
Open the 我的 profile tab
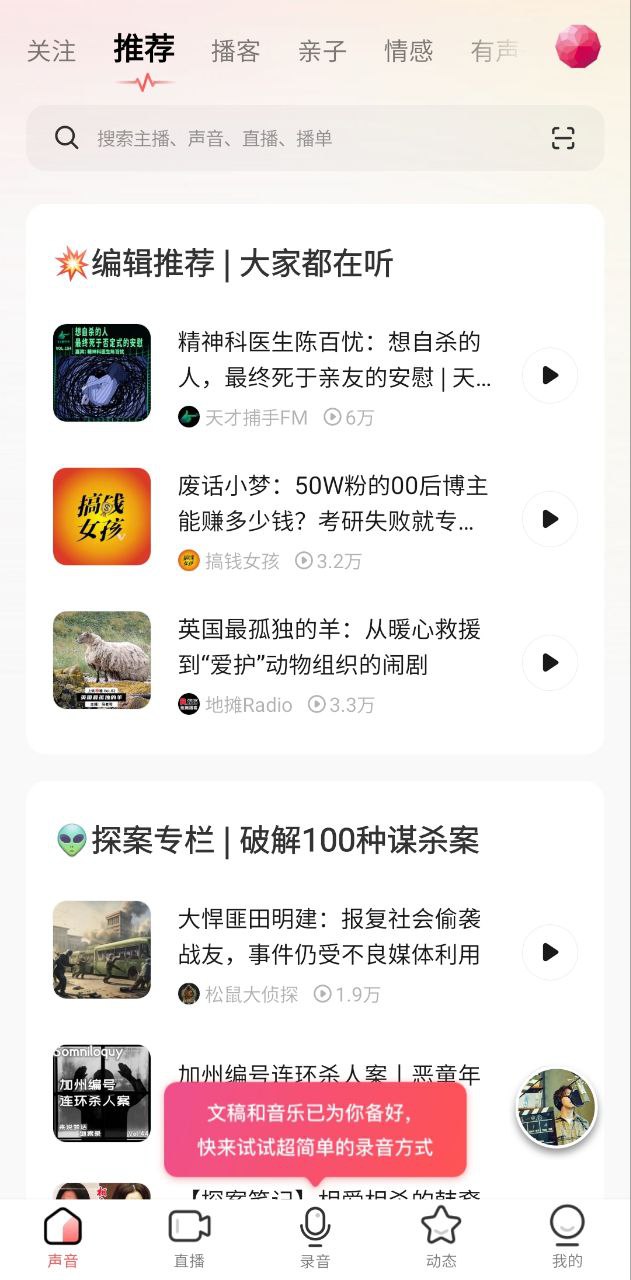point(567,1237)
